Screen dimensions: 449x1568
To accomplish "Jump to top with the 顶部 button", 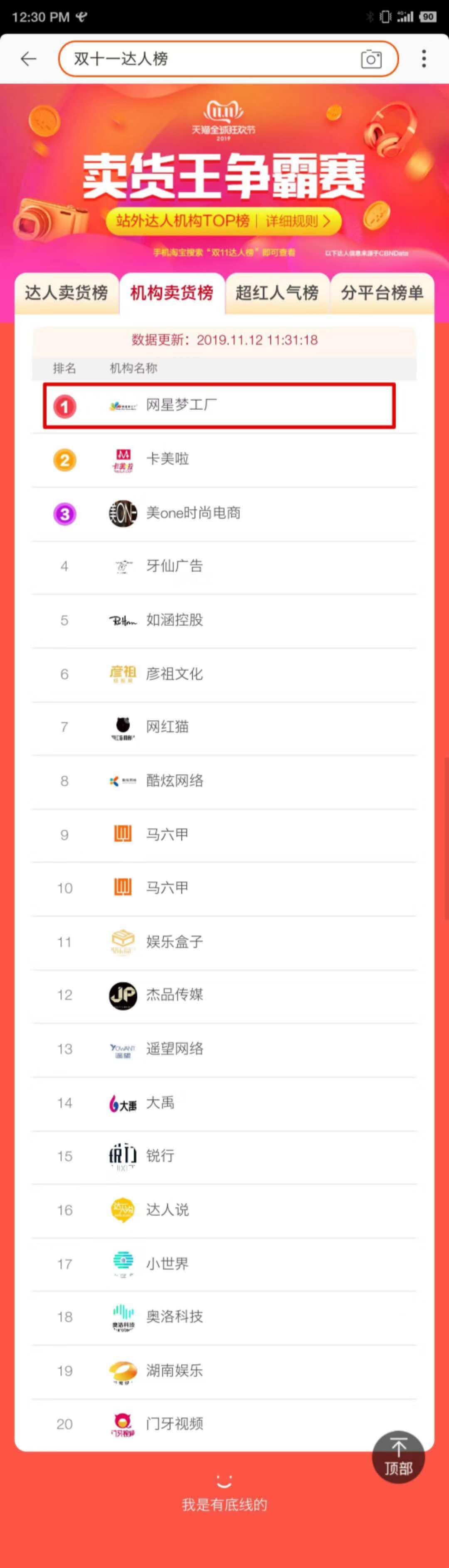I will 398,1457.
